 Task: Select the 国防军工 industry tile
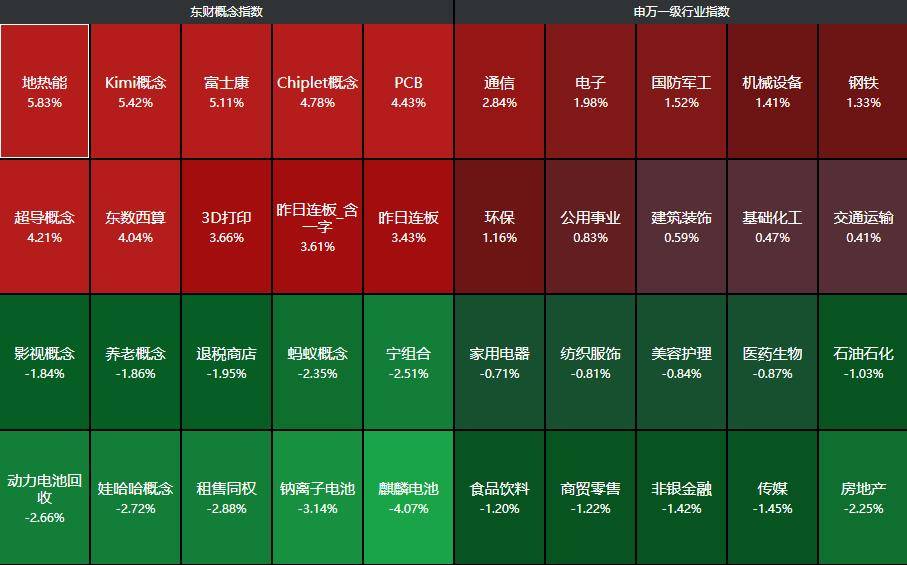681,91
